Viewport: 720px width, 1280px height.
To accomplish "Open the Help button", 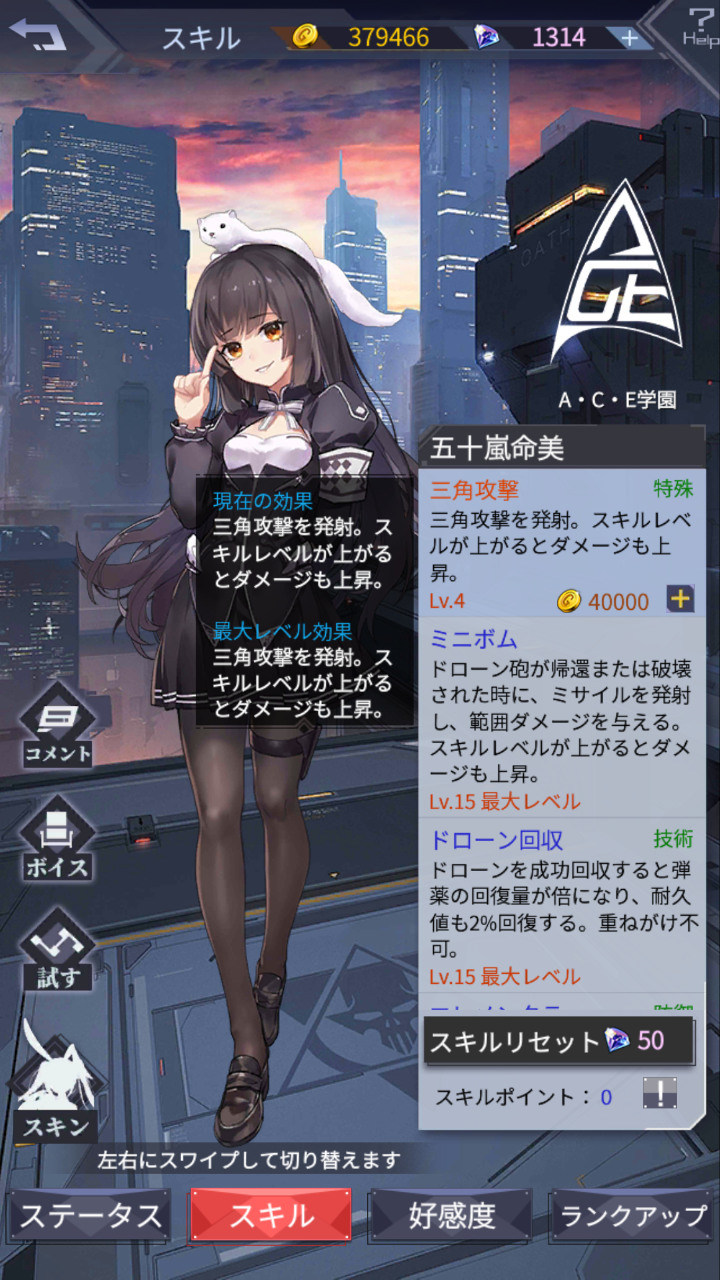I will click(x=696, y=28).
